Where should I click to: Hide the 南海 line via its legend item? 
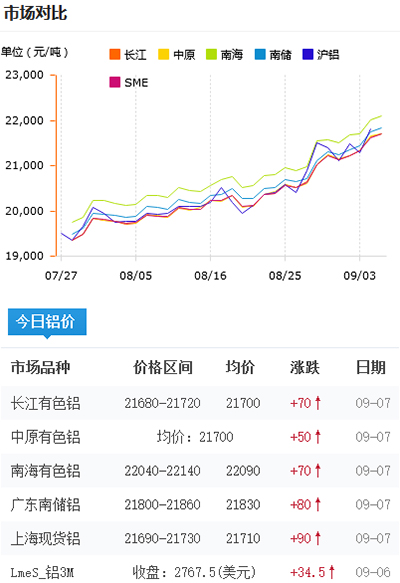coord(225,55)
